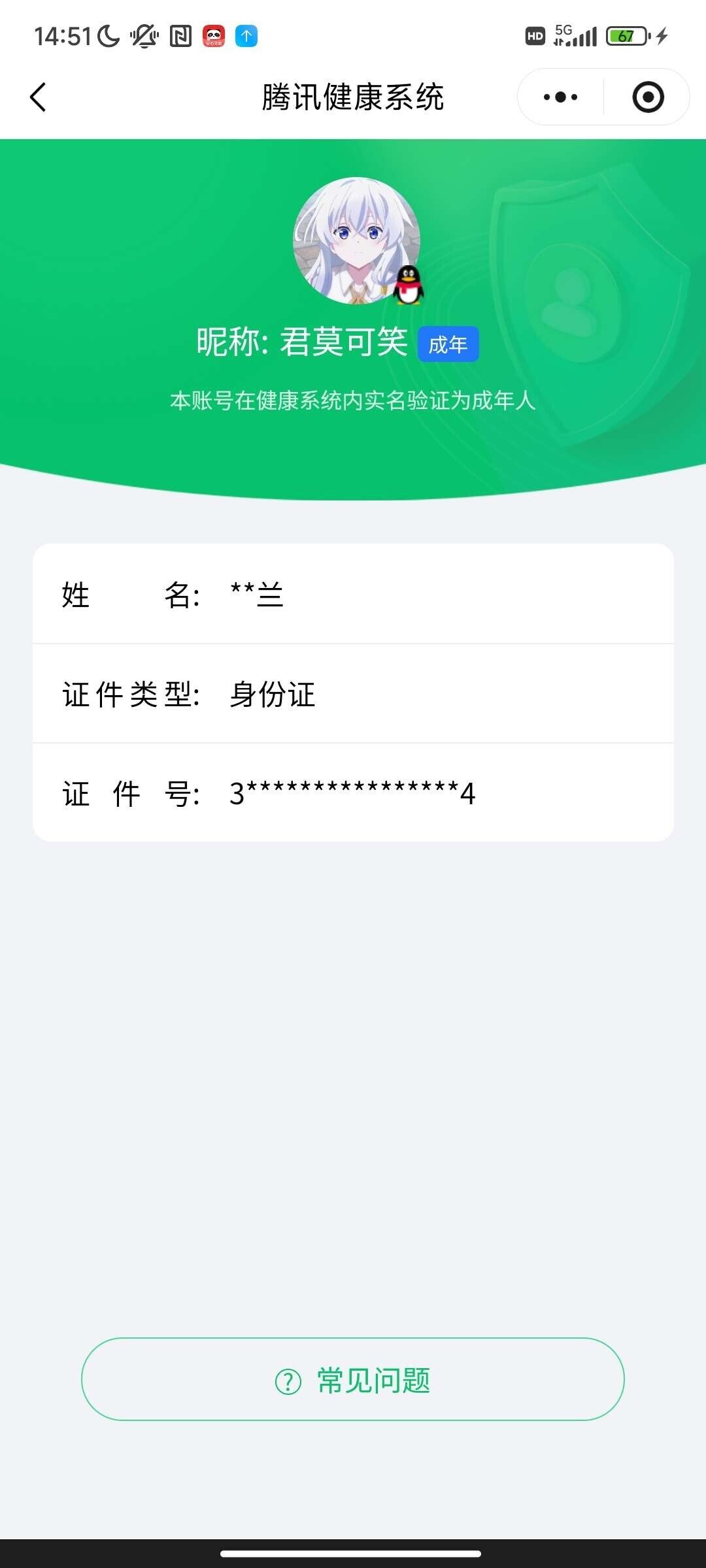Image resolution: width=706 pixels, height=1568 pixels.
Task: Tap the masked 证件号 ID number row
Action: click(x=353, y=792)
